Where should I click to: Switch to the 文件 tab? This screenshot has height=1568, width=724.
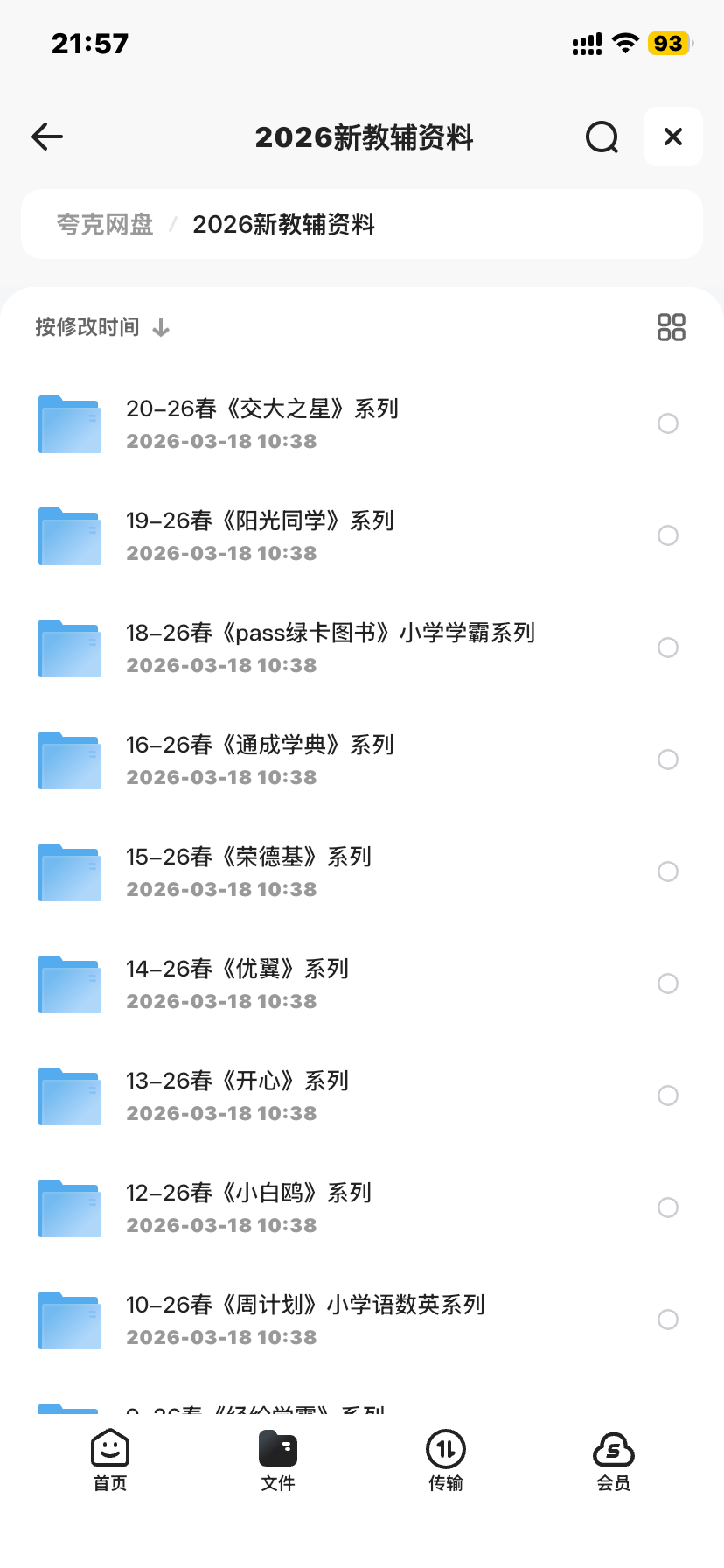pyautogui.click(x=278, y=1460)
